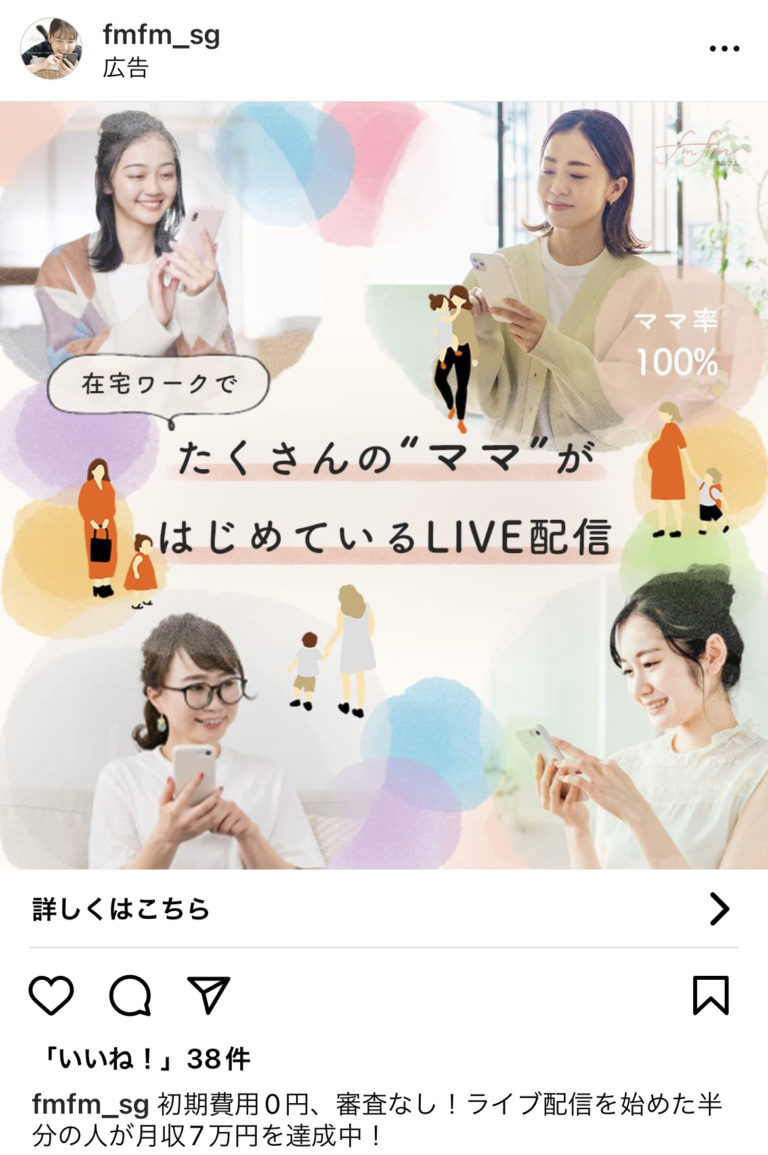Tap the caption about 初期費用0円
The width and height of the screenshot is (768, 1155).
tap(400, 1110)
